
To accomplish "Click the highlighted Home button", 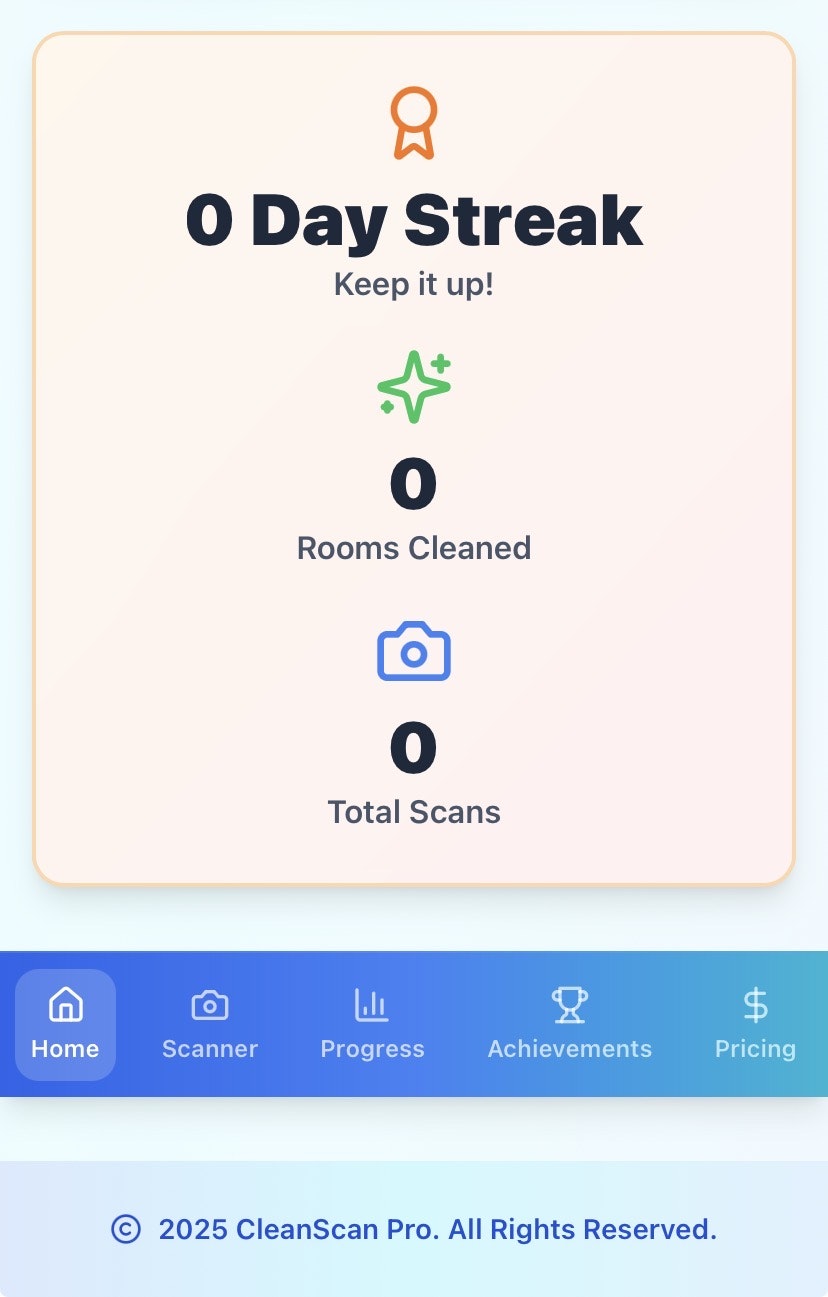I will (65, 1025).
